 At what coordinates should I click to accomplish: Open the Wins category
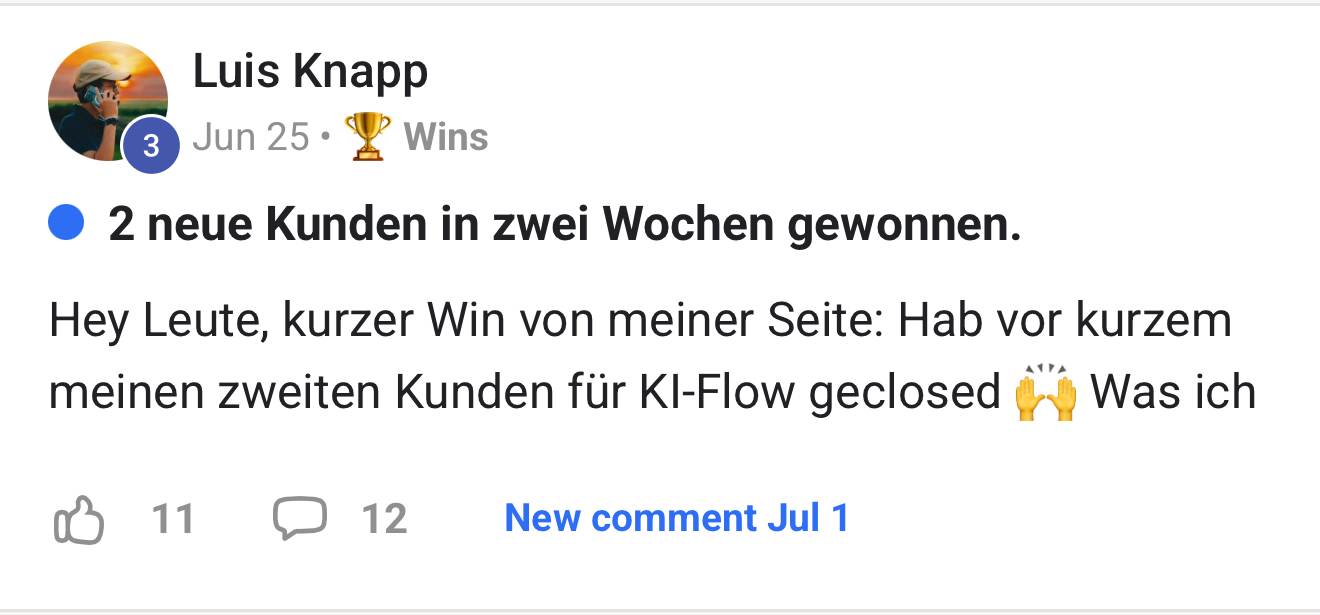click(x=444, y=137)
